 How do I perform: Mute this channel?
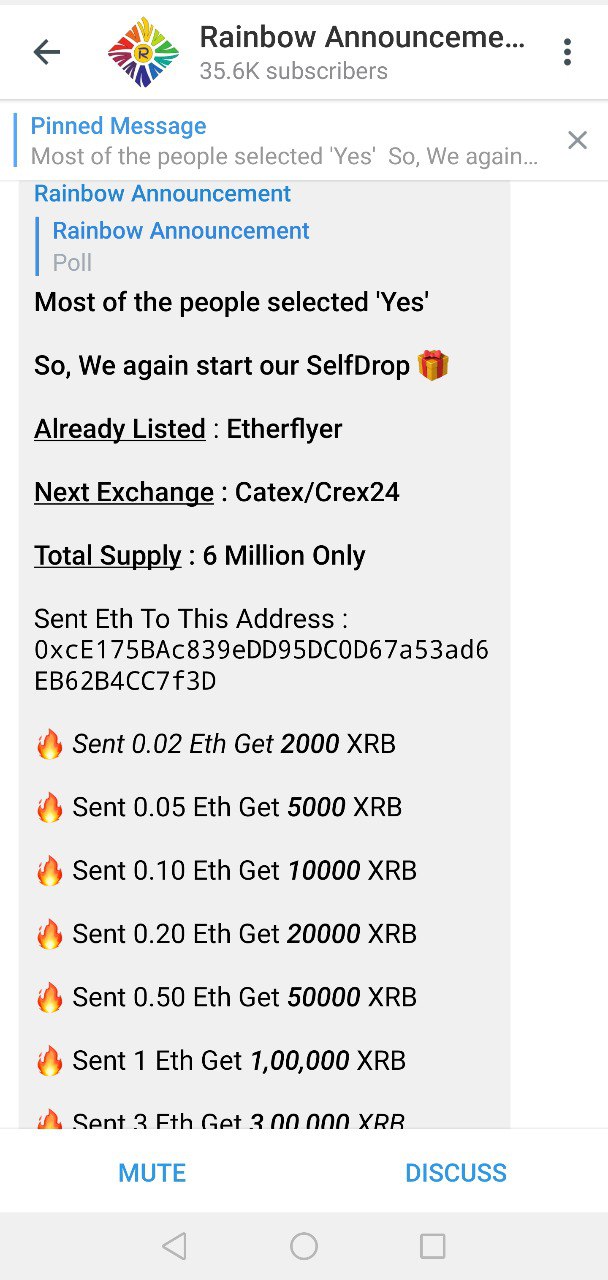(152, 1173)
